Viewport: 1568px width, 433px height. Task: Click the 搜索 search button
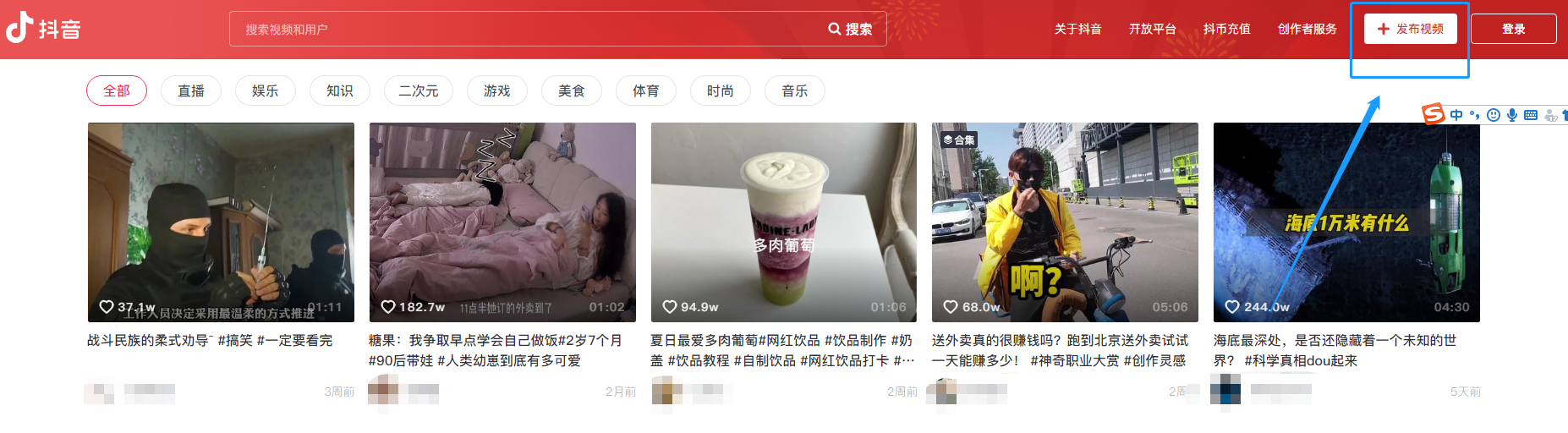tap(851, 29)
